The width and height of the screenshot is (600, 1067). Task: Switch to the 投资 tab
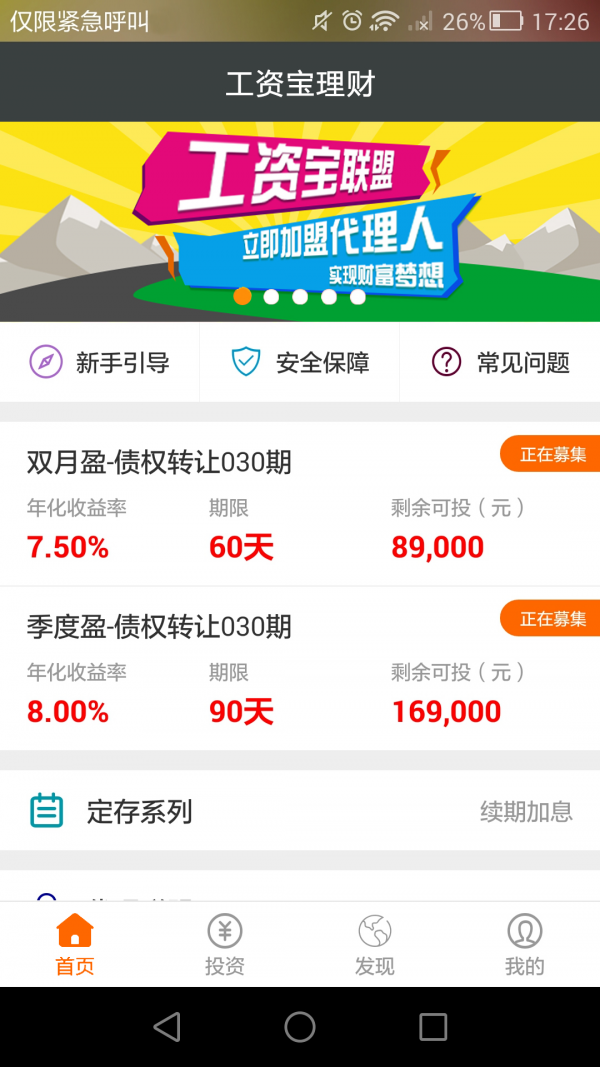(225, 945)
